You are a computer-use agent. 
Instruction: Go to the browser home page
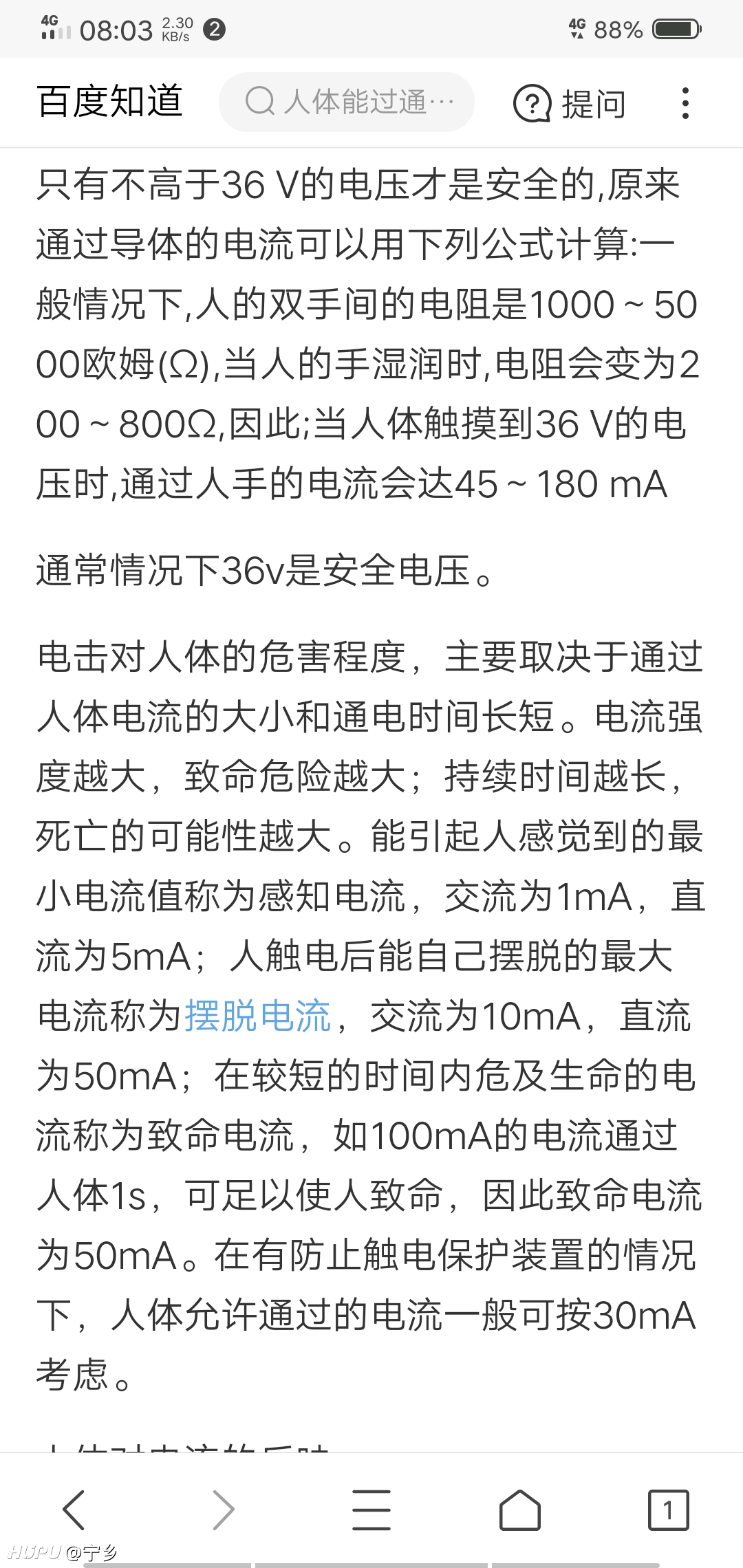(x=520, y=1510)
